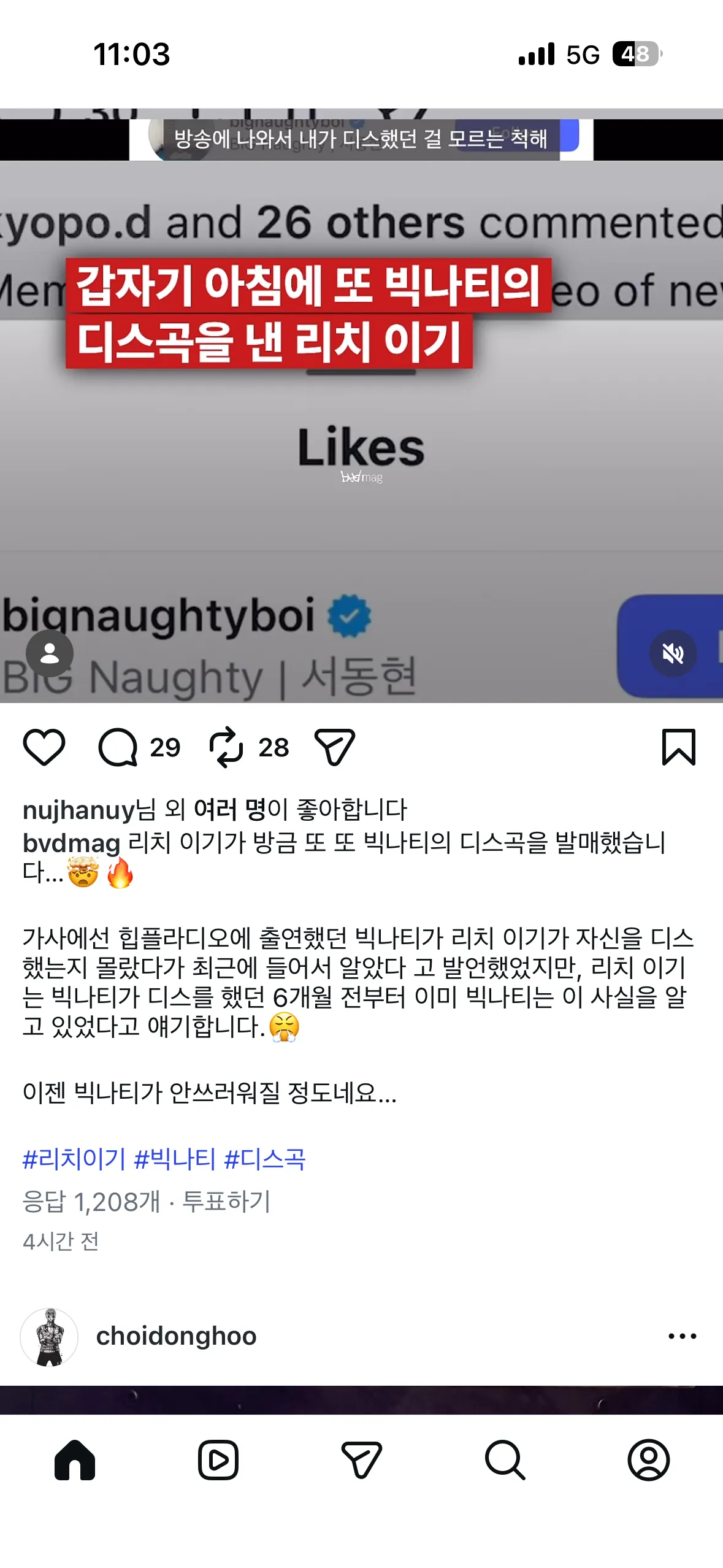Open the #빅나티 hashtag
The image size is (723, 1568).
point(175,1159)
